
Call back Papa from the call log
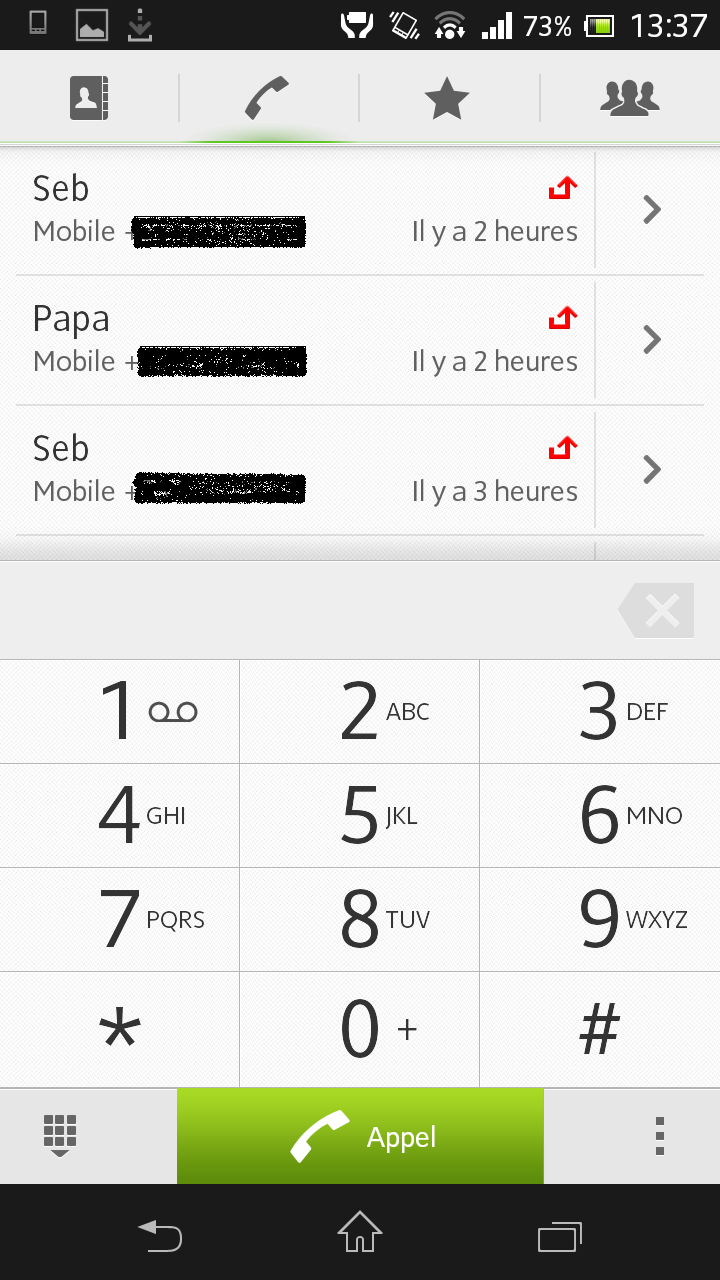pos(305,340)
